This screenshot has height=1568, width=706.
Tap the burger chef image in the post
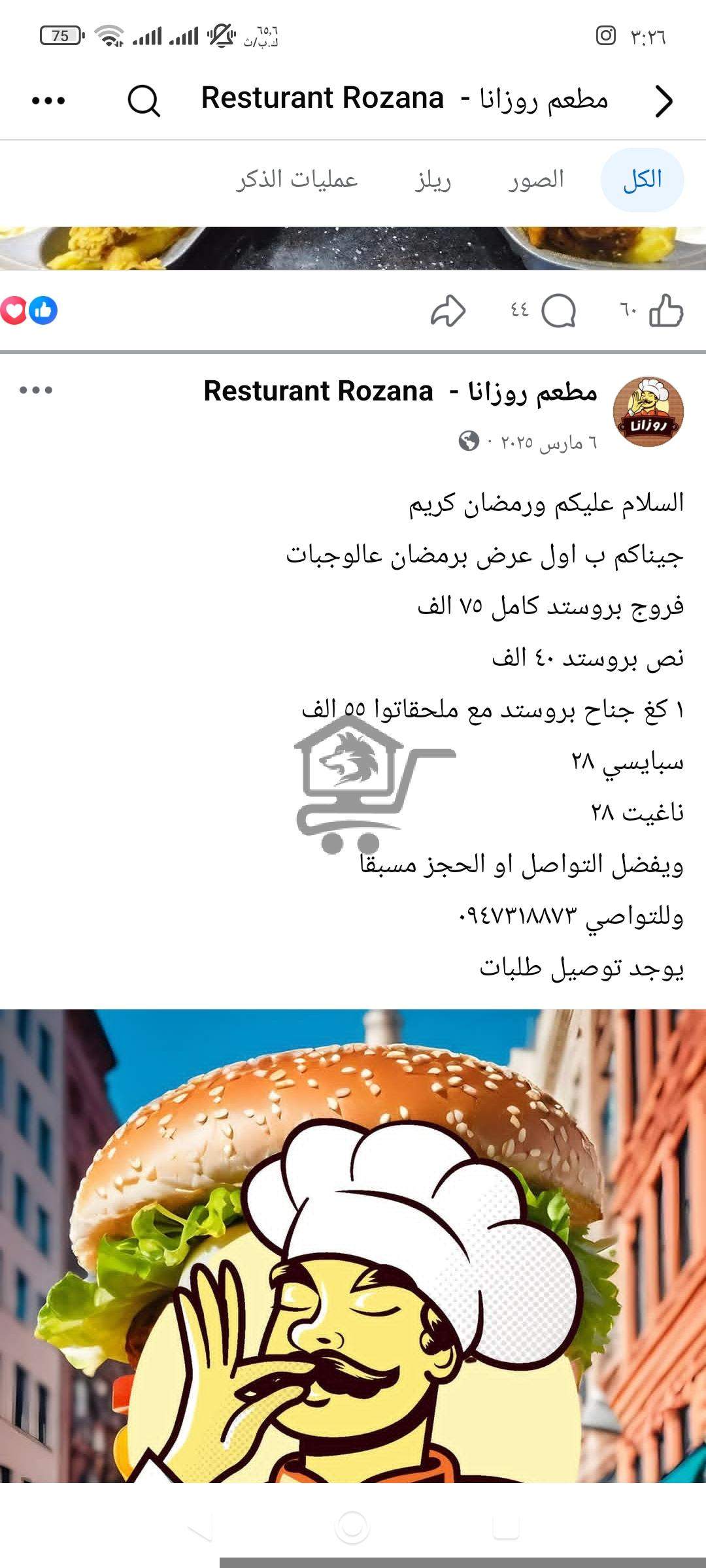pyautogui.click(x=353, y=1274)
